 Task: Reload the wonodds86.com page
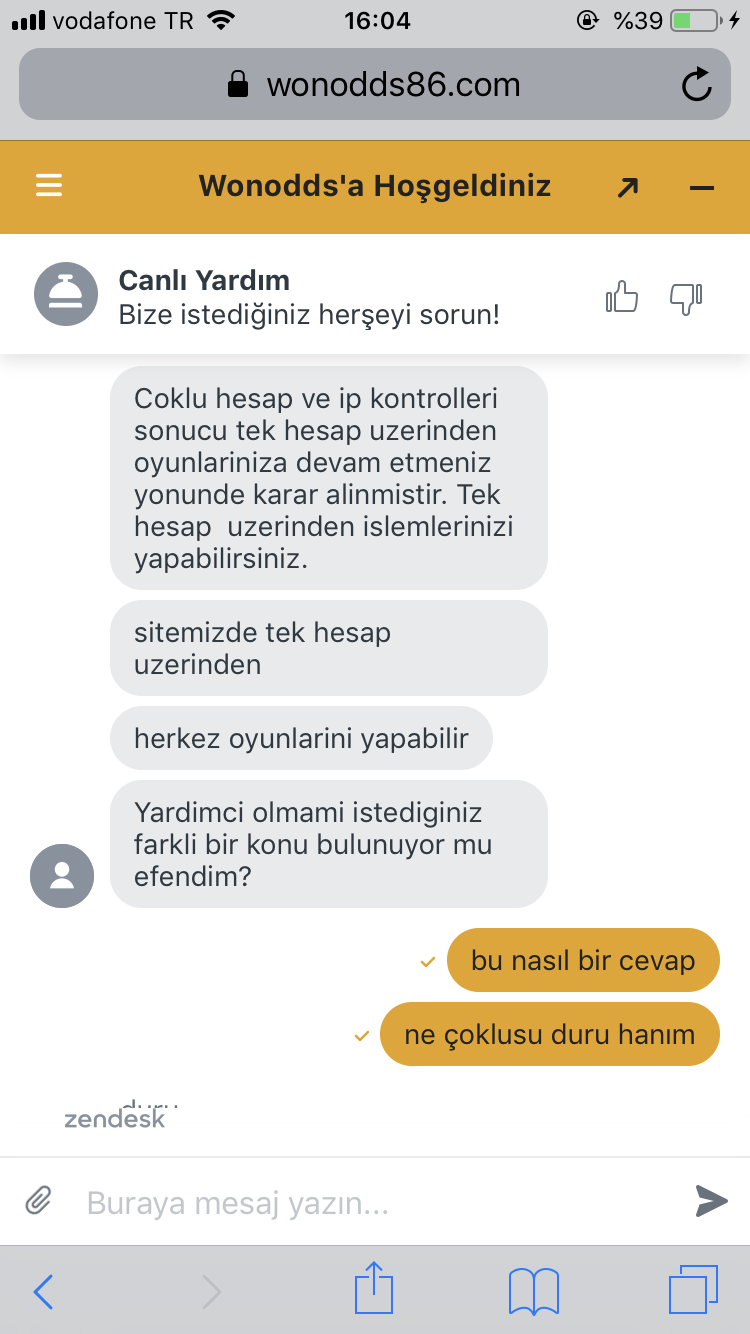(696, 85)
